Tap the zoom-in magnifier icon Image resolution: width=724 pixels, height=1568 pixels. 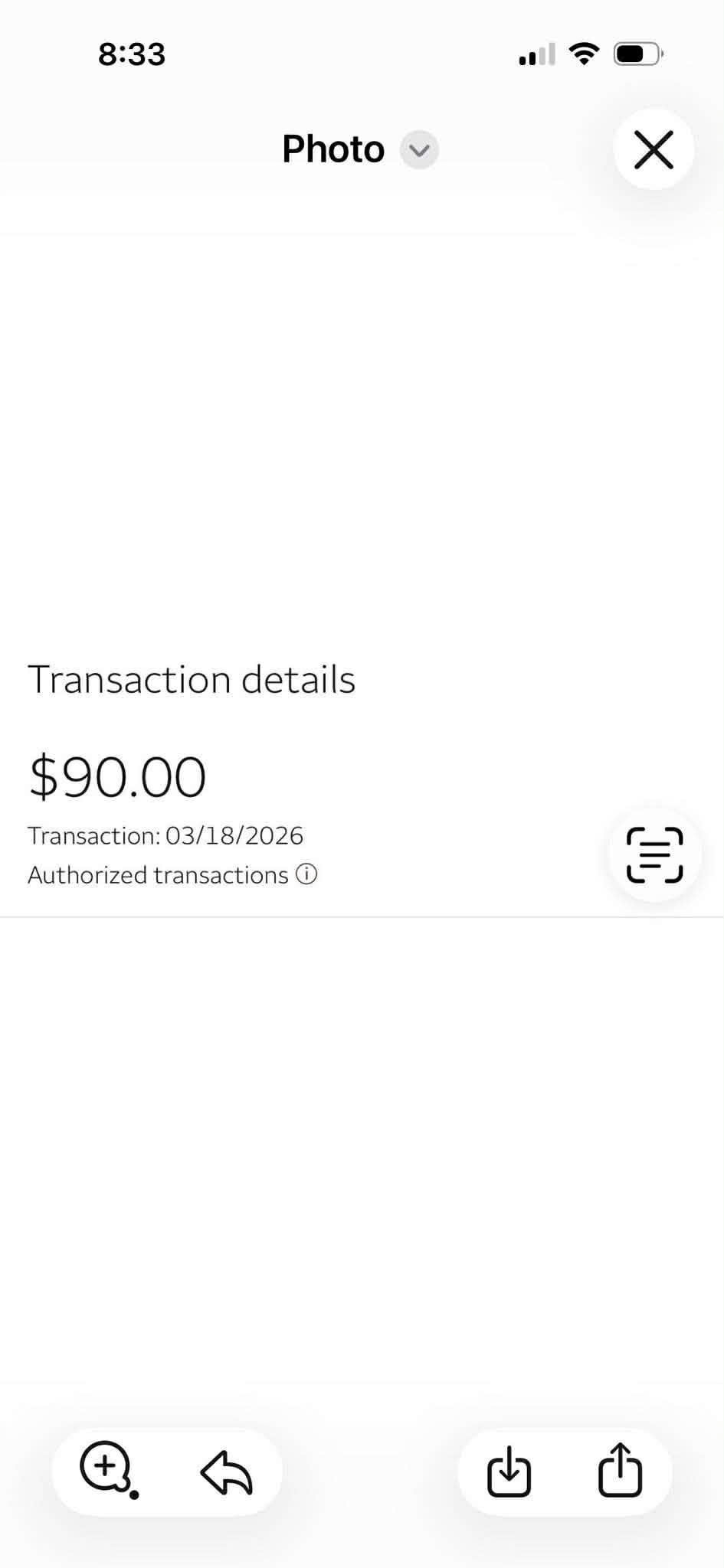[106, 1467]
